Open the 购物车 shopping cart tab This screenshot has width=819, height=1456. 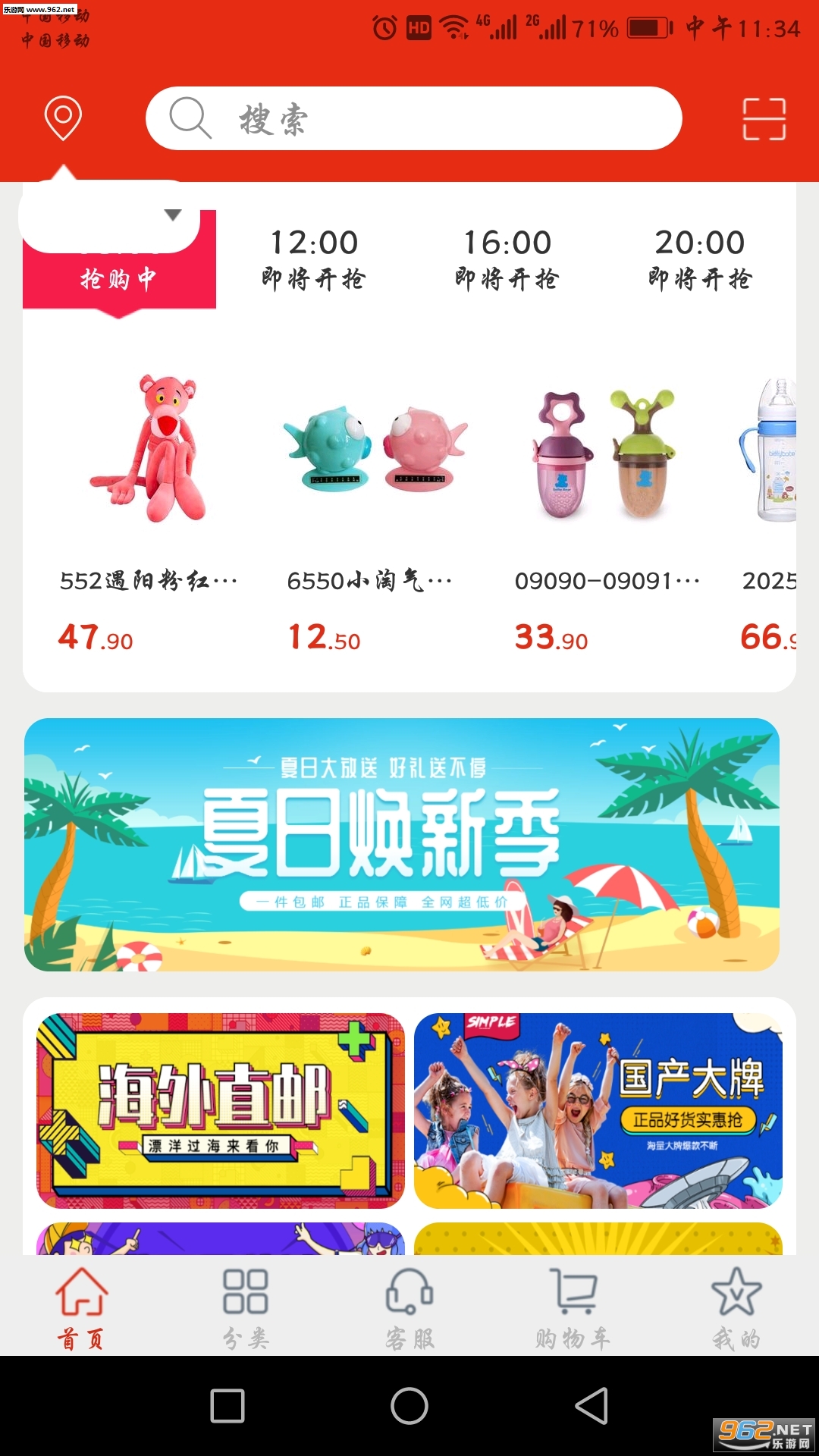point(573,1307)
